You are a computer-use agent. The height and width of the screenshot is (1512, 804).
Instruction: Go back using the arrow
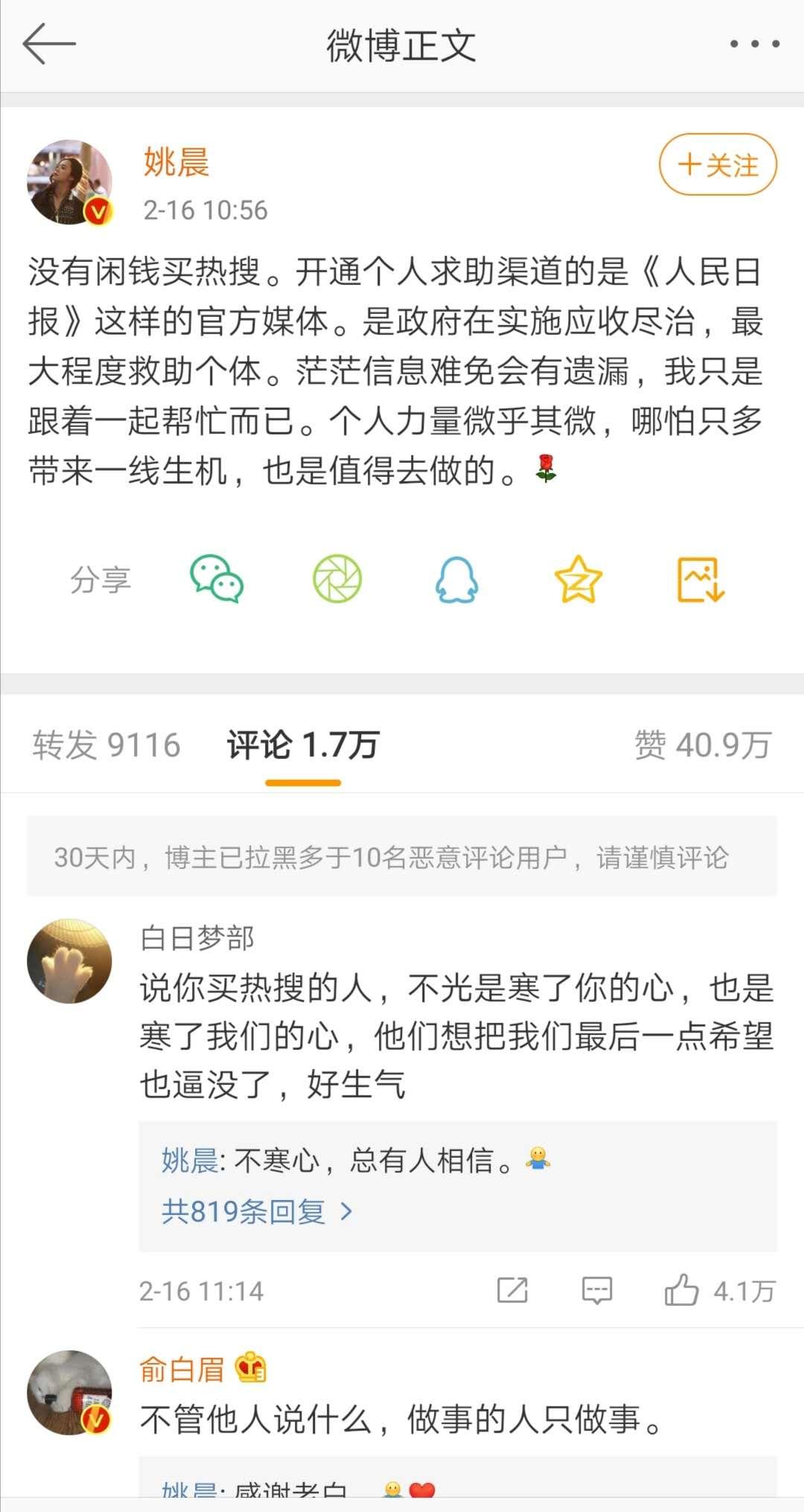click(49, 44)
